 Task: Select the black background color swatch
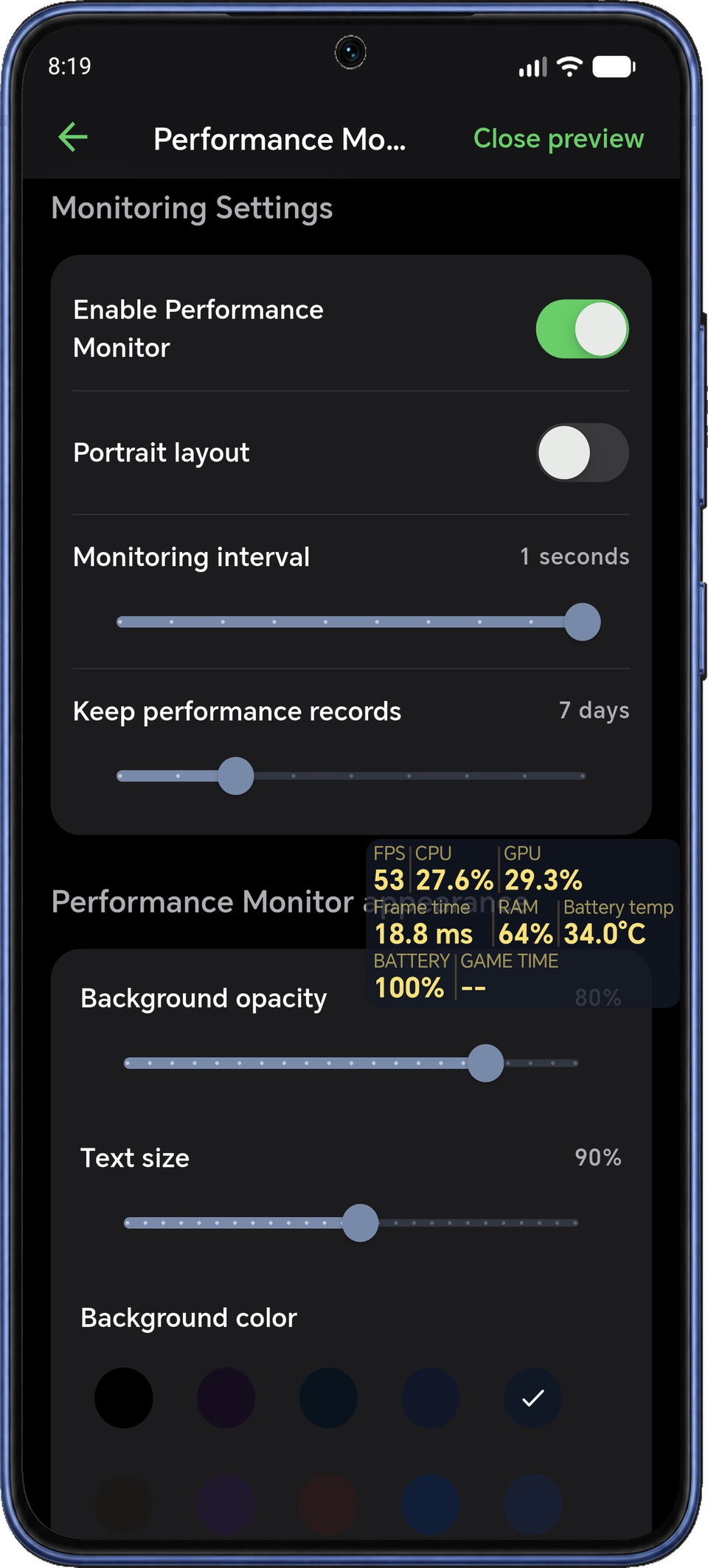(124, 1398)
